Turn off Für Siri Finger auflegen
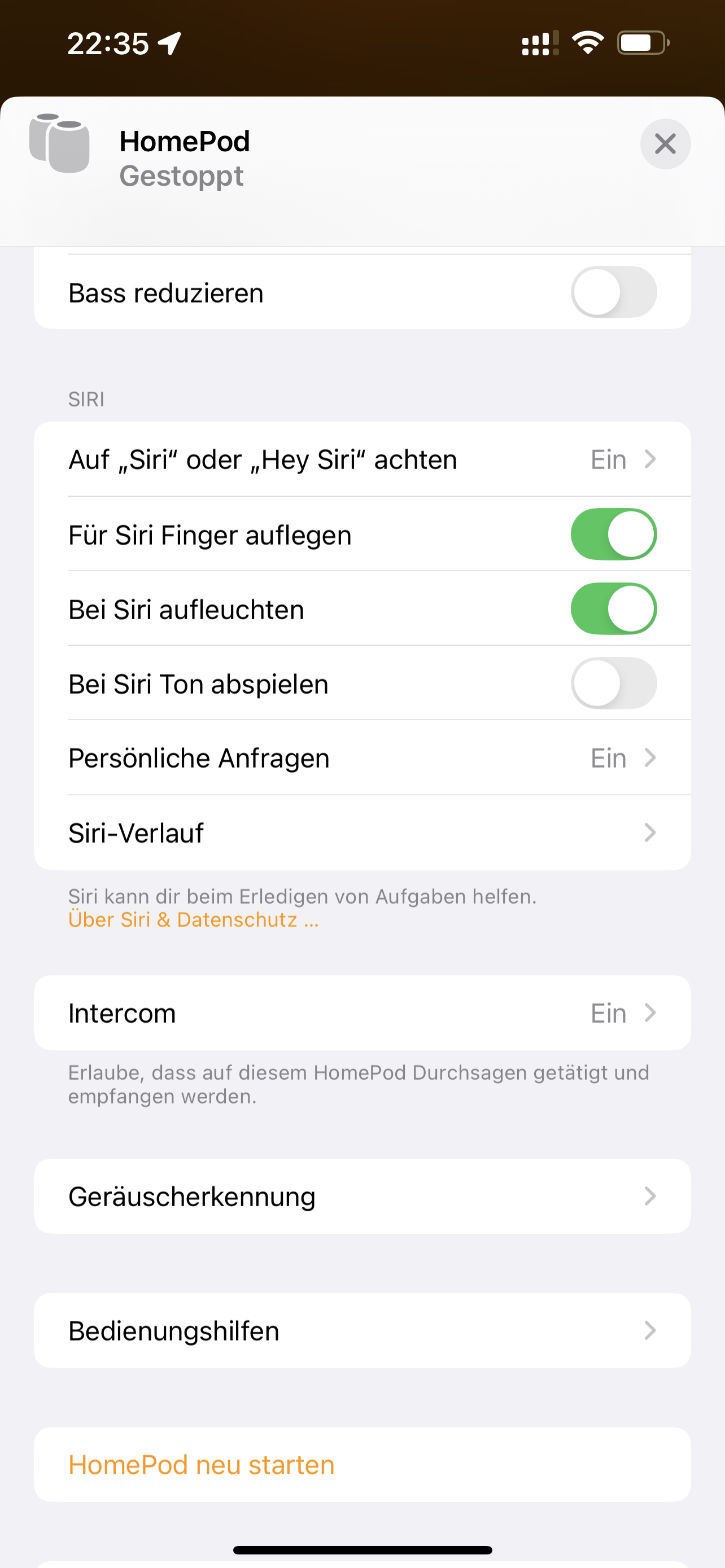 click(x=614, y=535)
